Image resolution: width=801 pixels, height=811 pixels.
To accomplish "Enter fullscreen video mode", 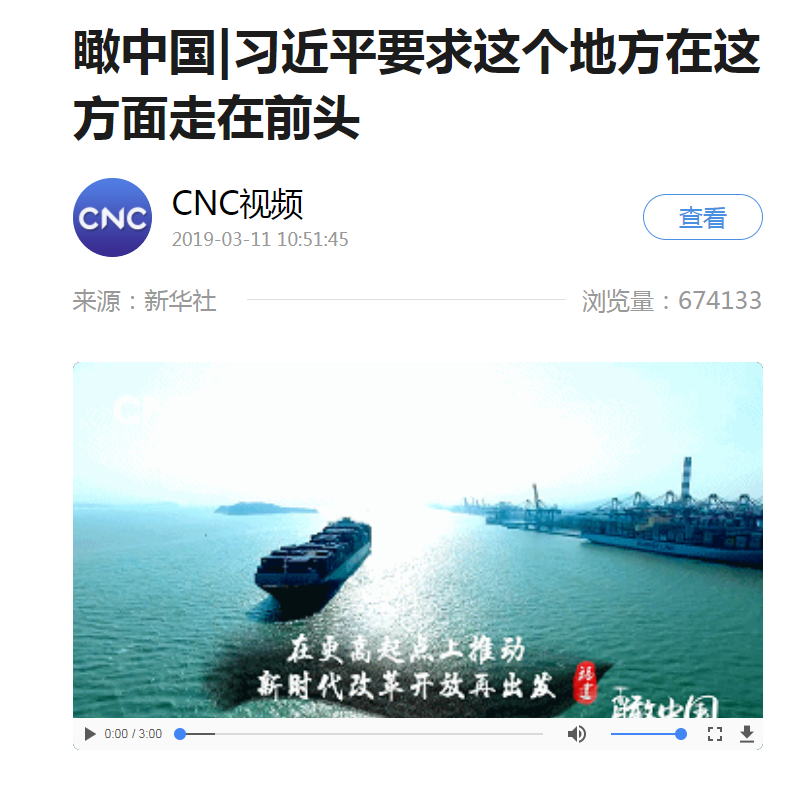I will (x=714, y=734).
